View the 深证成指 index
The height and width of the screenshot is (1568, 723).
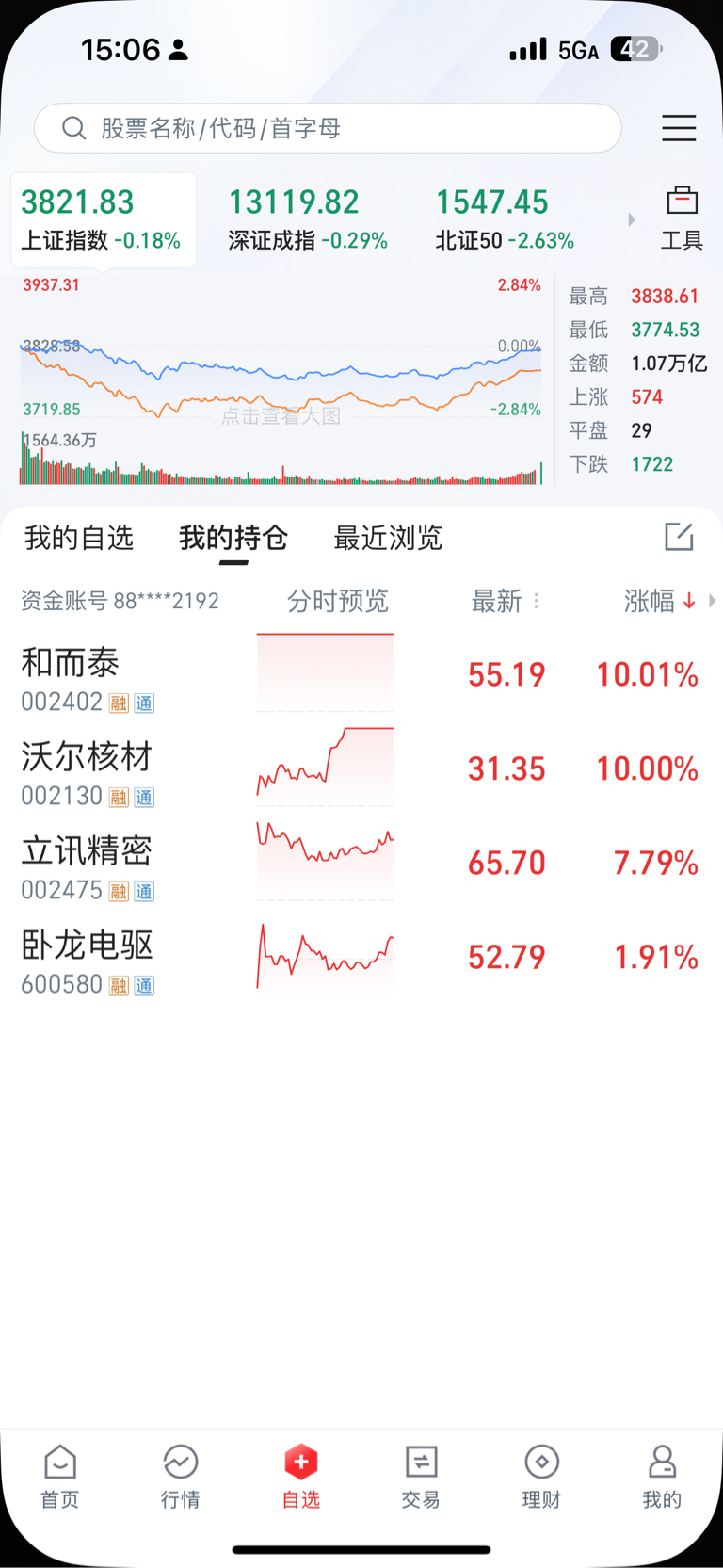(308, 219)
